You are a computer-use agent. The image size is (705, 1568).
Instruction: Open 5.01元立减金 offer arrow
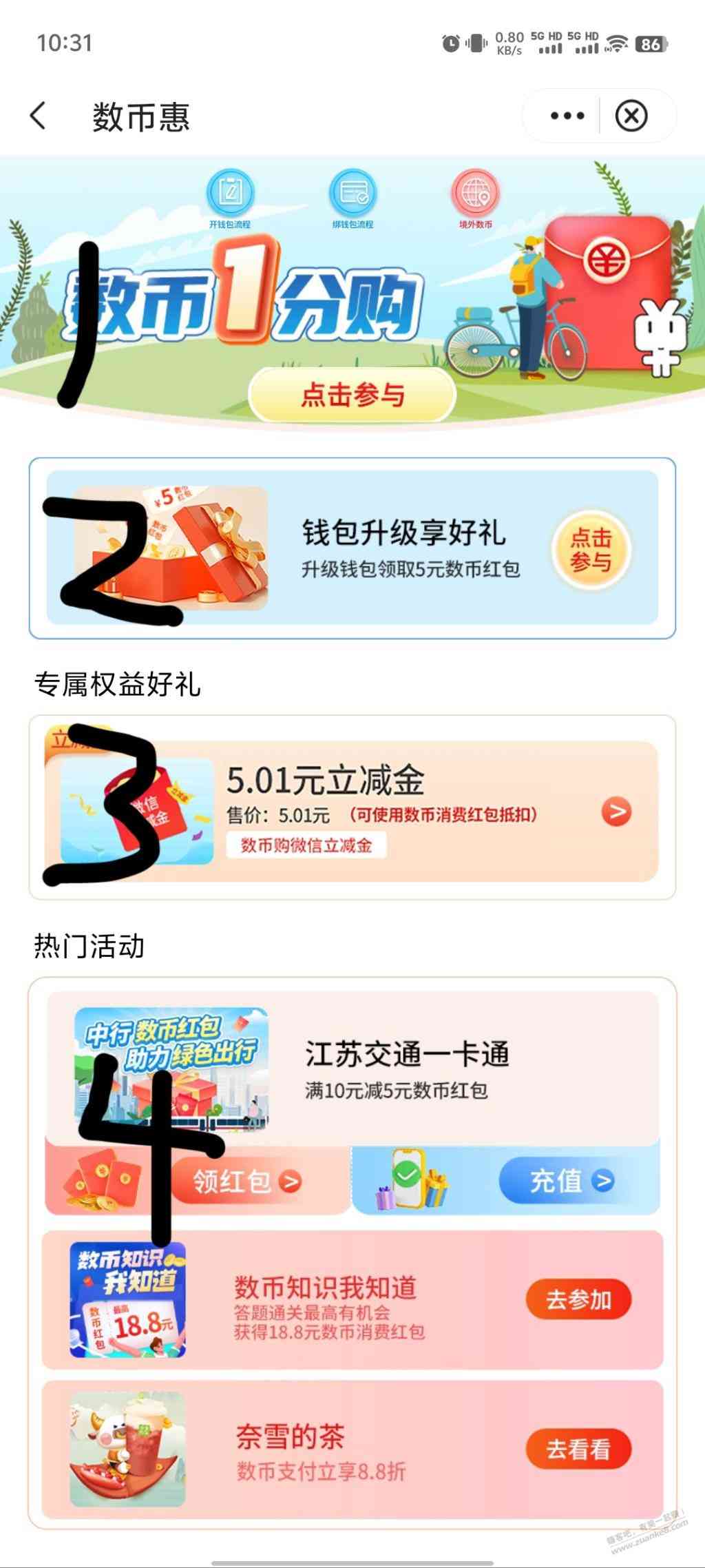coord(616,812)
